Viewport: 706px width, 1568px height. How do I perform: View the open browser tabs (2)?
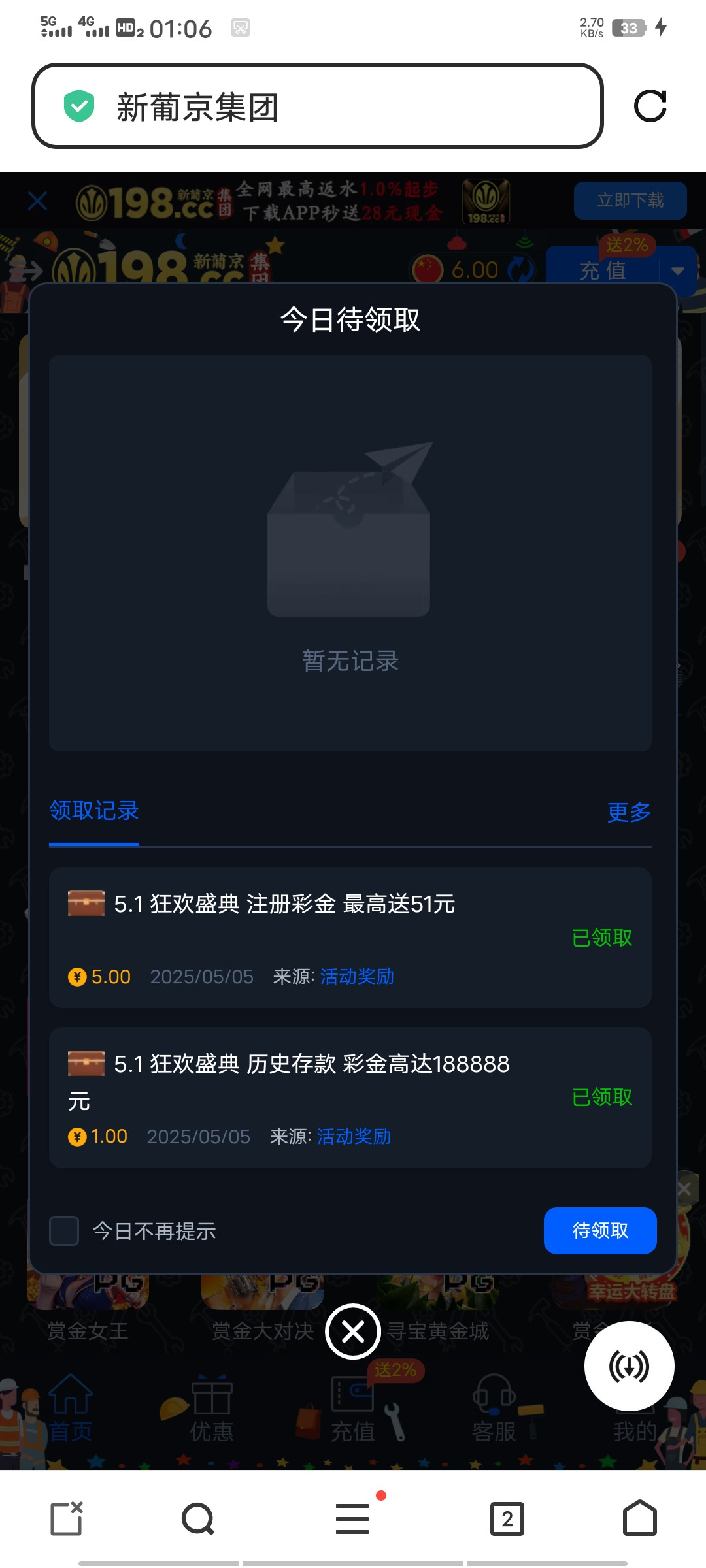507,1518
